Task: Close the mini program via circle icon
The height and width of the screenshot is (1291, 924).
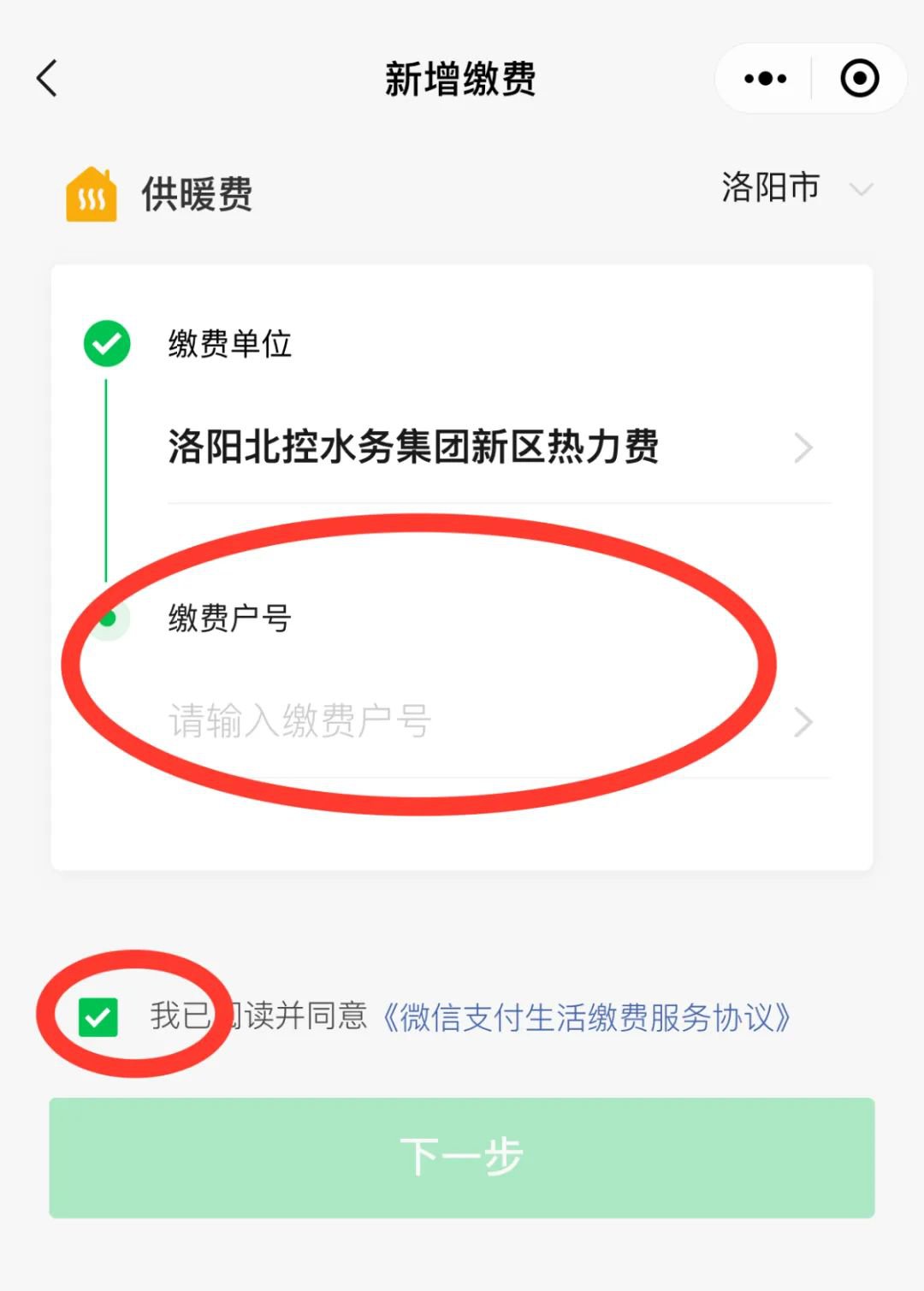Action: tap(859, 79)
